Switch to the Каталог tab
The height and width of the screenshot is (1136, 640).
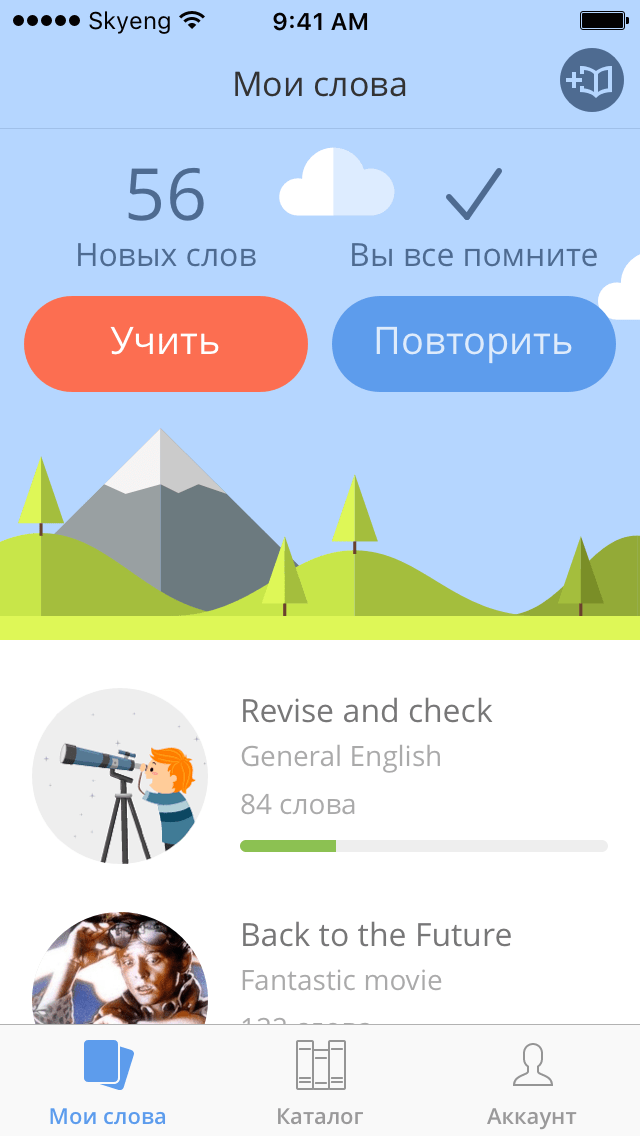pos(320,1082)
